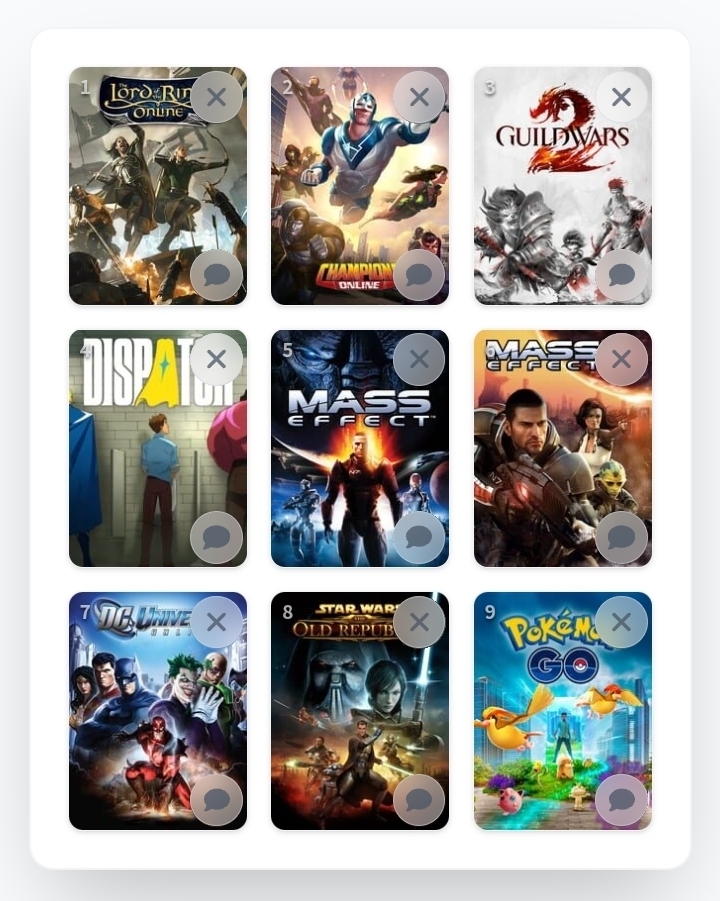The height and width of the screenshot is (901, 720).
Task: Delete Guild Wars 2 from the grid
Action: click(621, 97)
